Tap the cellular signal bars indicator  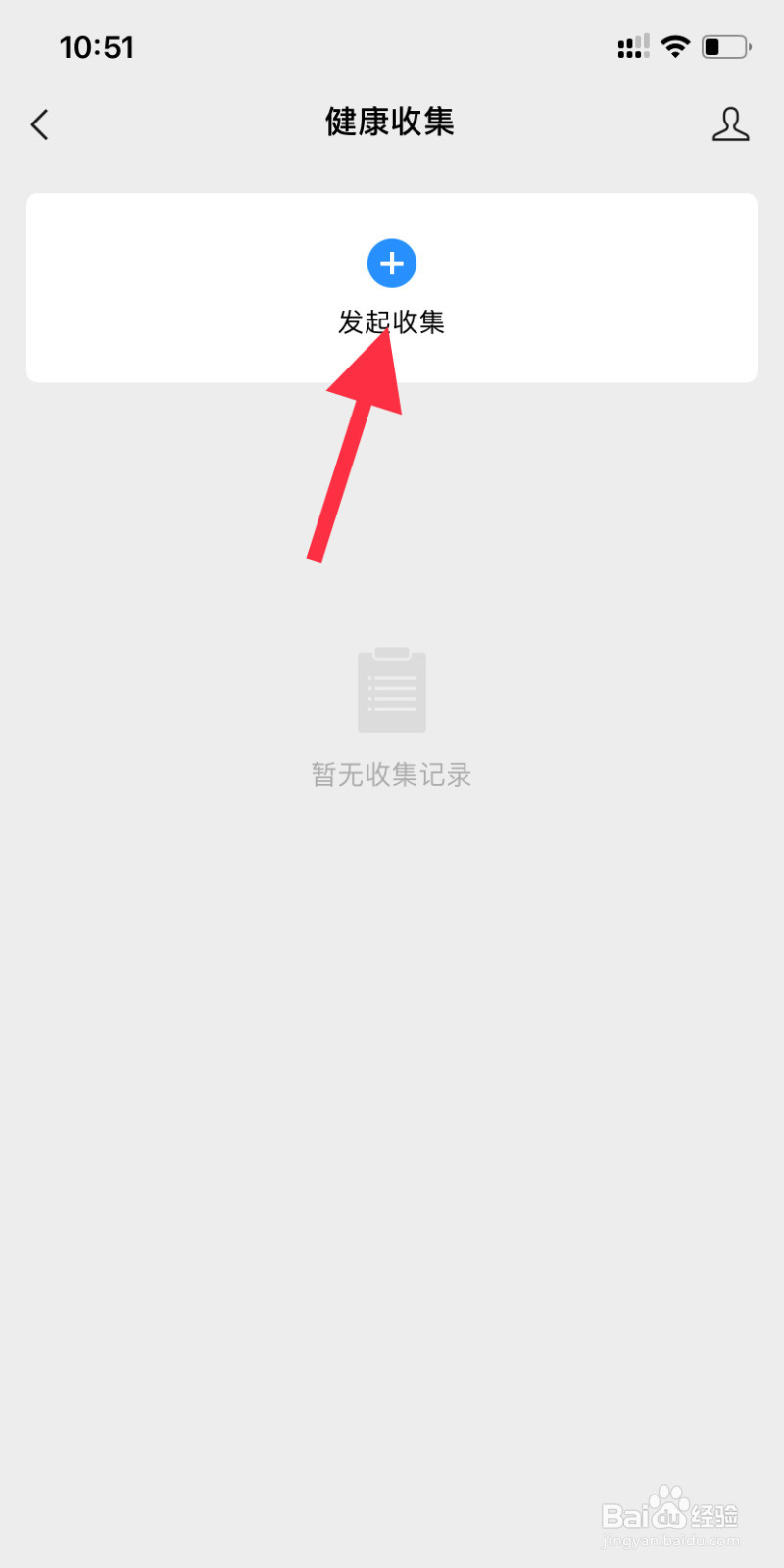[x=632, y=45]
